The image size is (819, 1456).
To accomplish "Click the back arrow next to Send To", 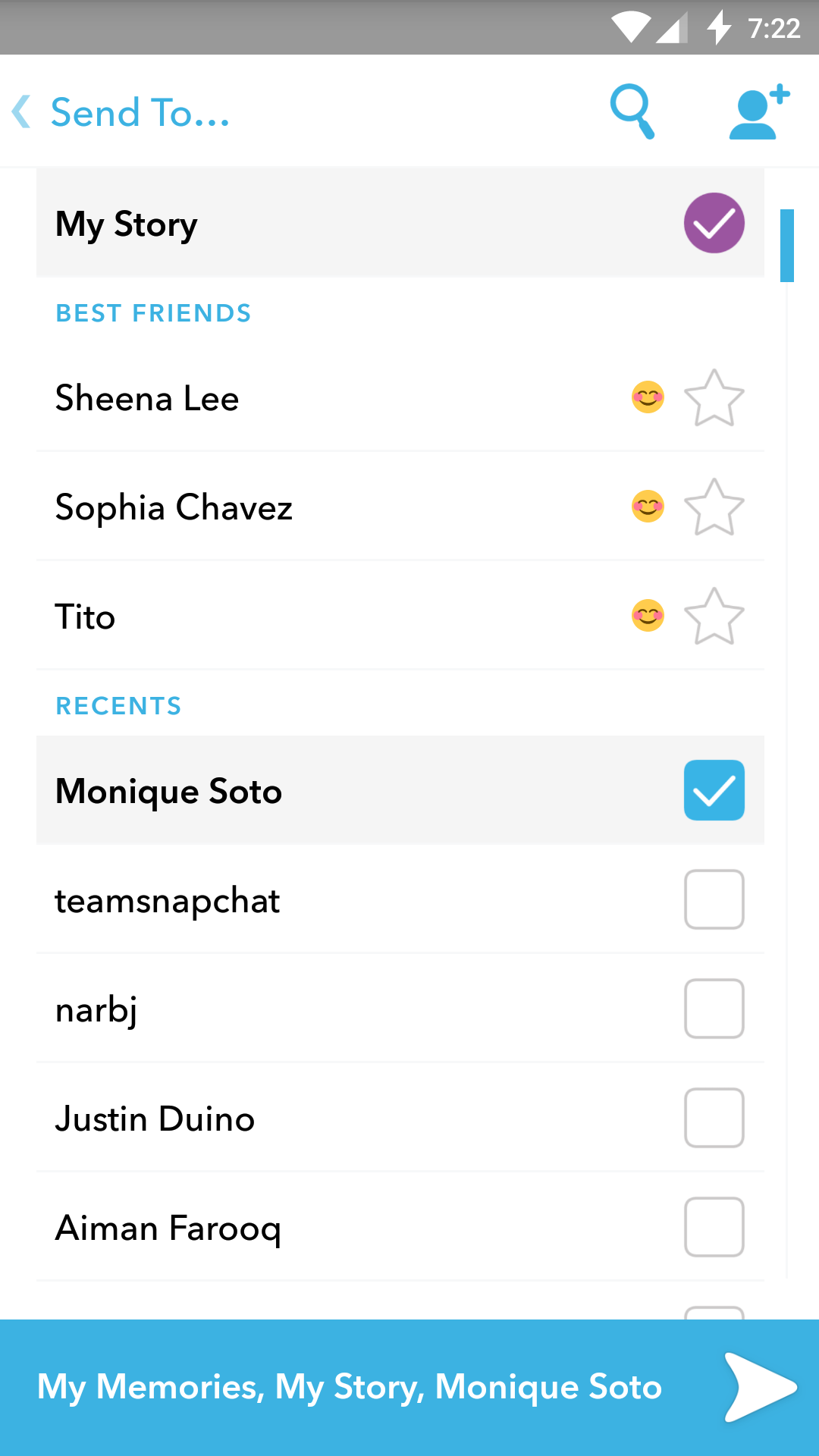I will point(21,111).
